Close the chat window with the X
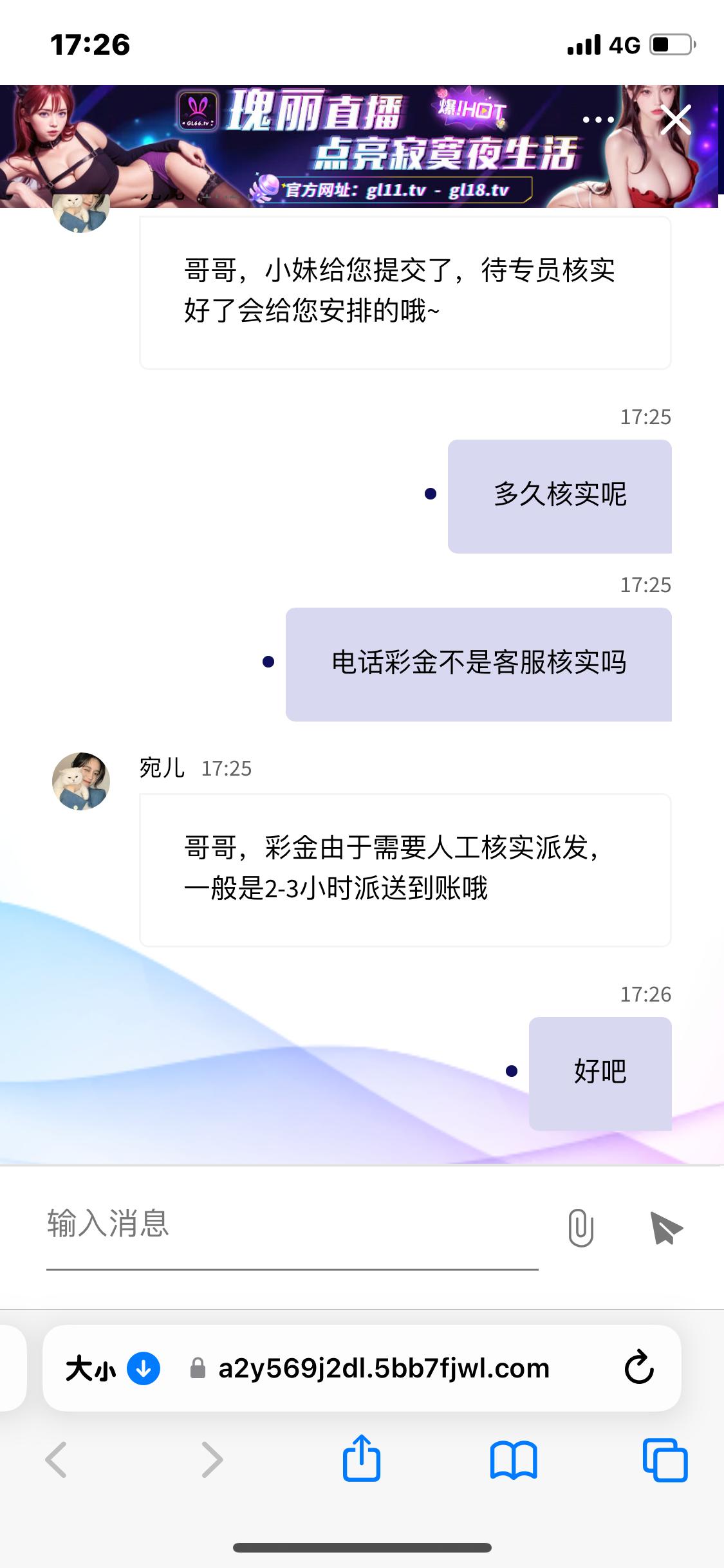 (675, 120)
